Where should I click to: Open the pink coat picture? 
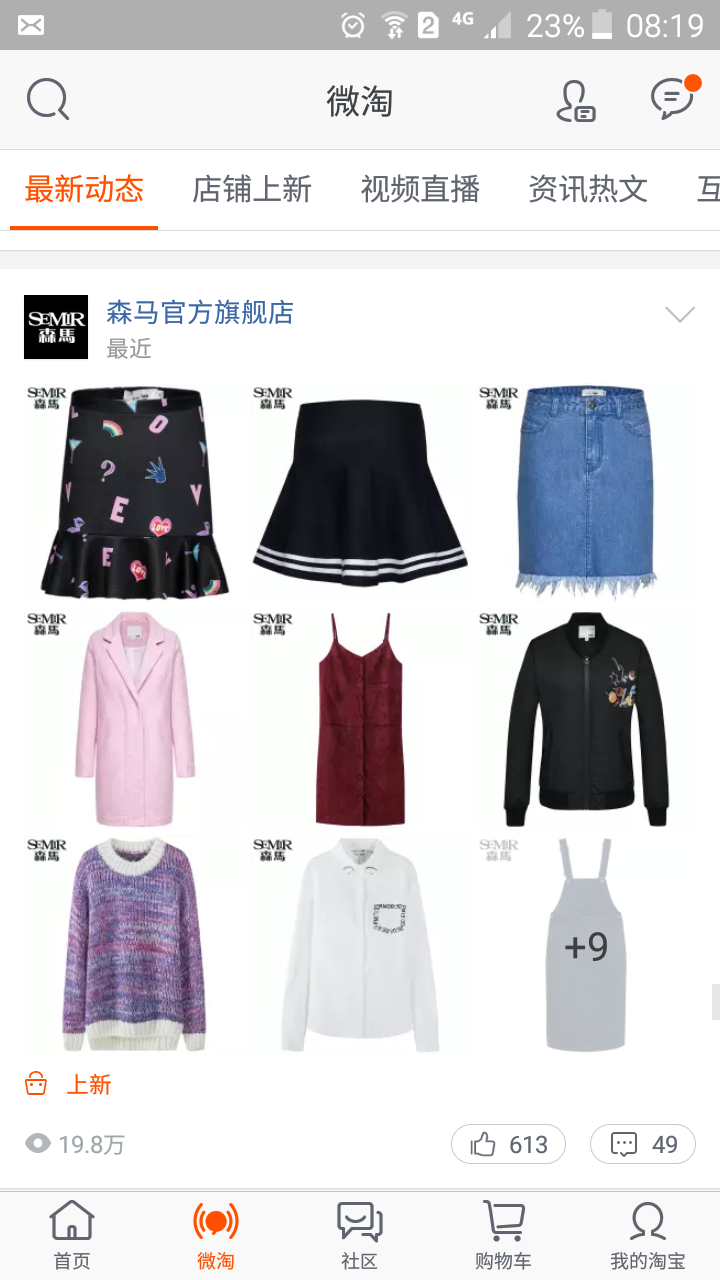134,718
